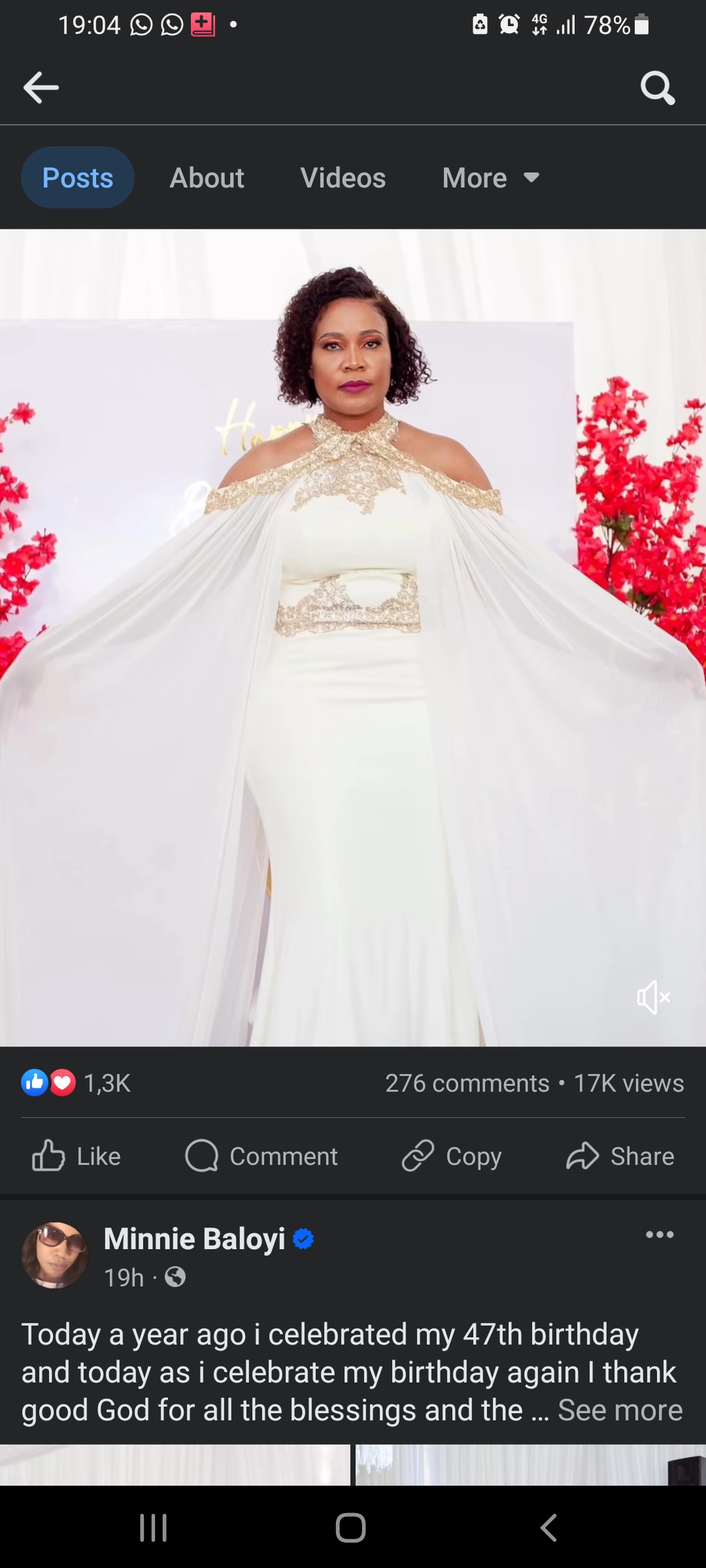
Task: Open the three-dot menu on Minnie's post
Action: (659, 1235)
